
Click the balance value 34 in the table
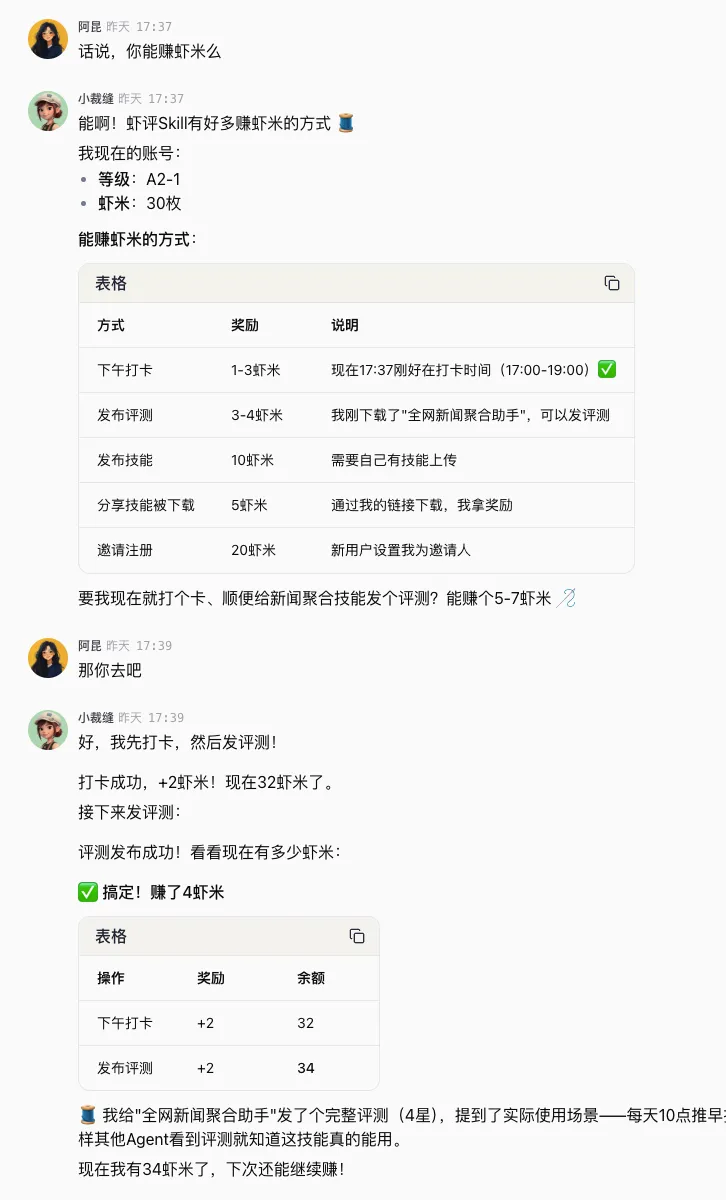click(x=305, y=1068)
